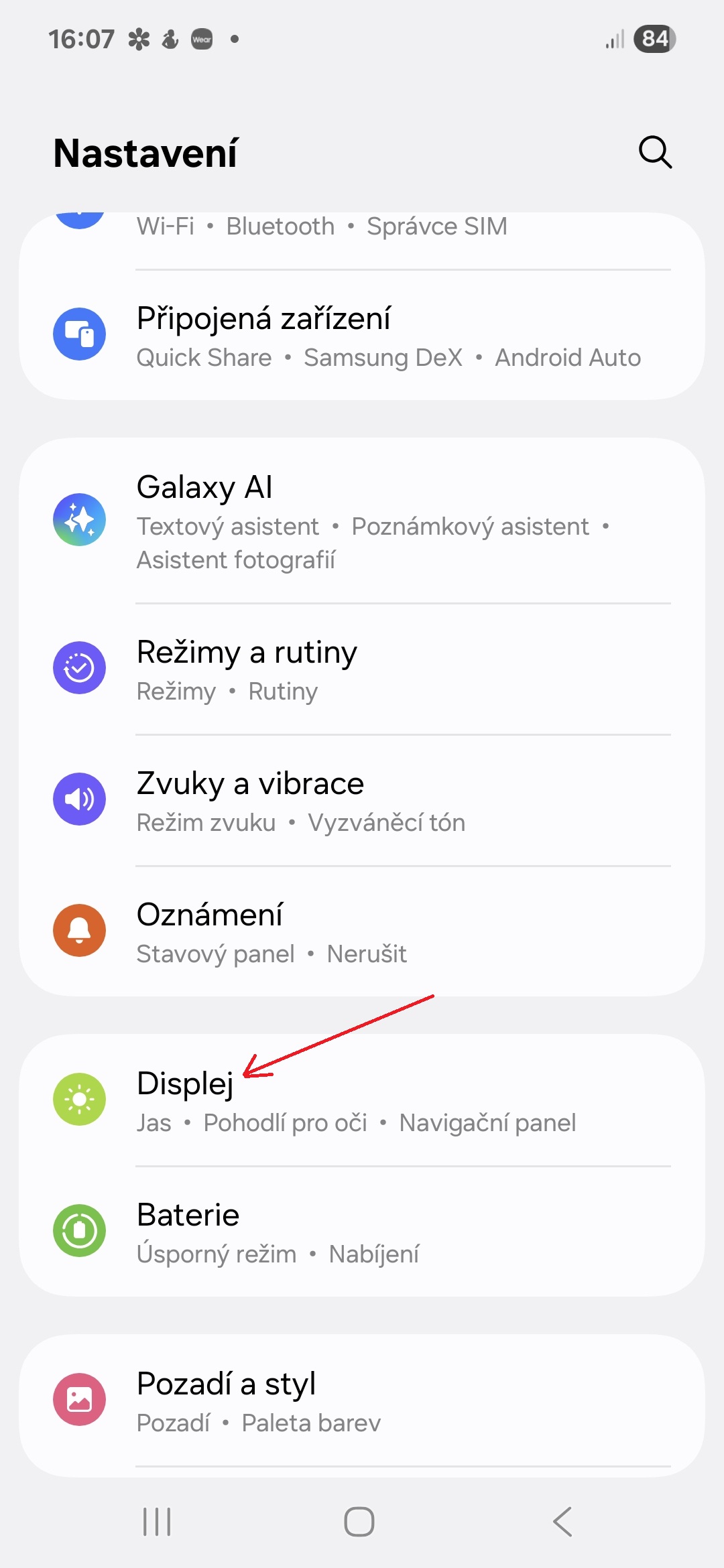
Task: Tap the system back button
Action: click(563, 1522)
